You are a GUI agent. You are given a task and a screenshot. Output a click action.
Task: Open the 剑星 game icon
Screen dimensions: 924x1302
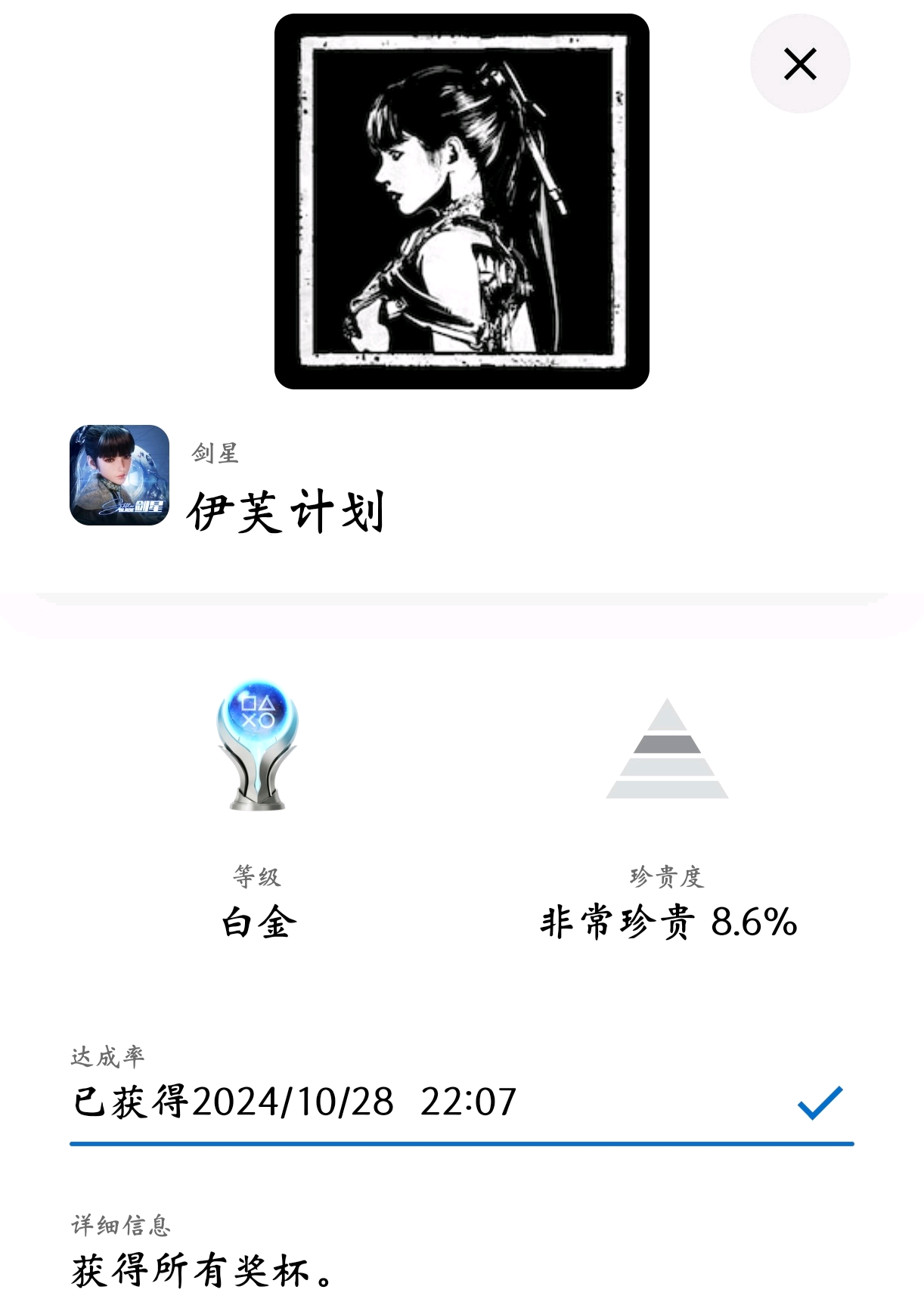click(x=119, y=475)
